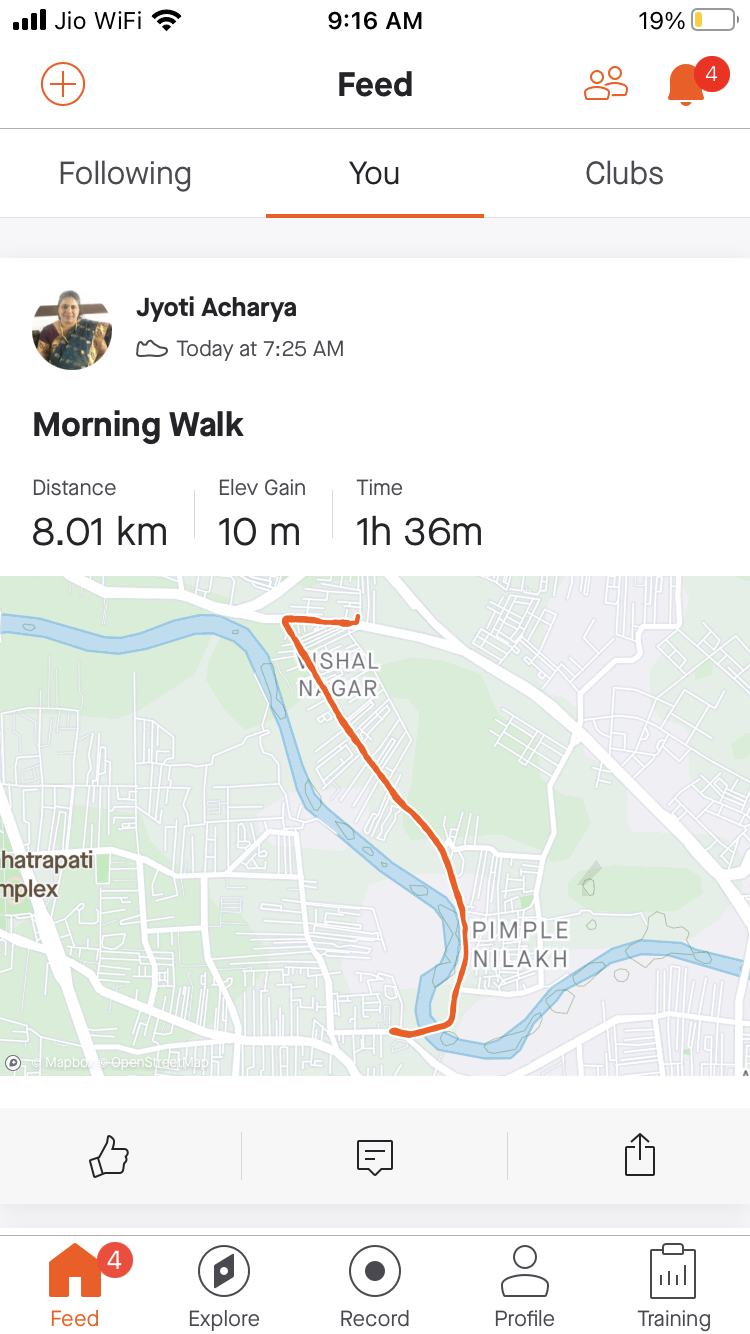The height and width of the screenshot is (1334, 750).
Task: Open the find friends icon
Action: 605,84
